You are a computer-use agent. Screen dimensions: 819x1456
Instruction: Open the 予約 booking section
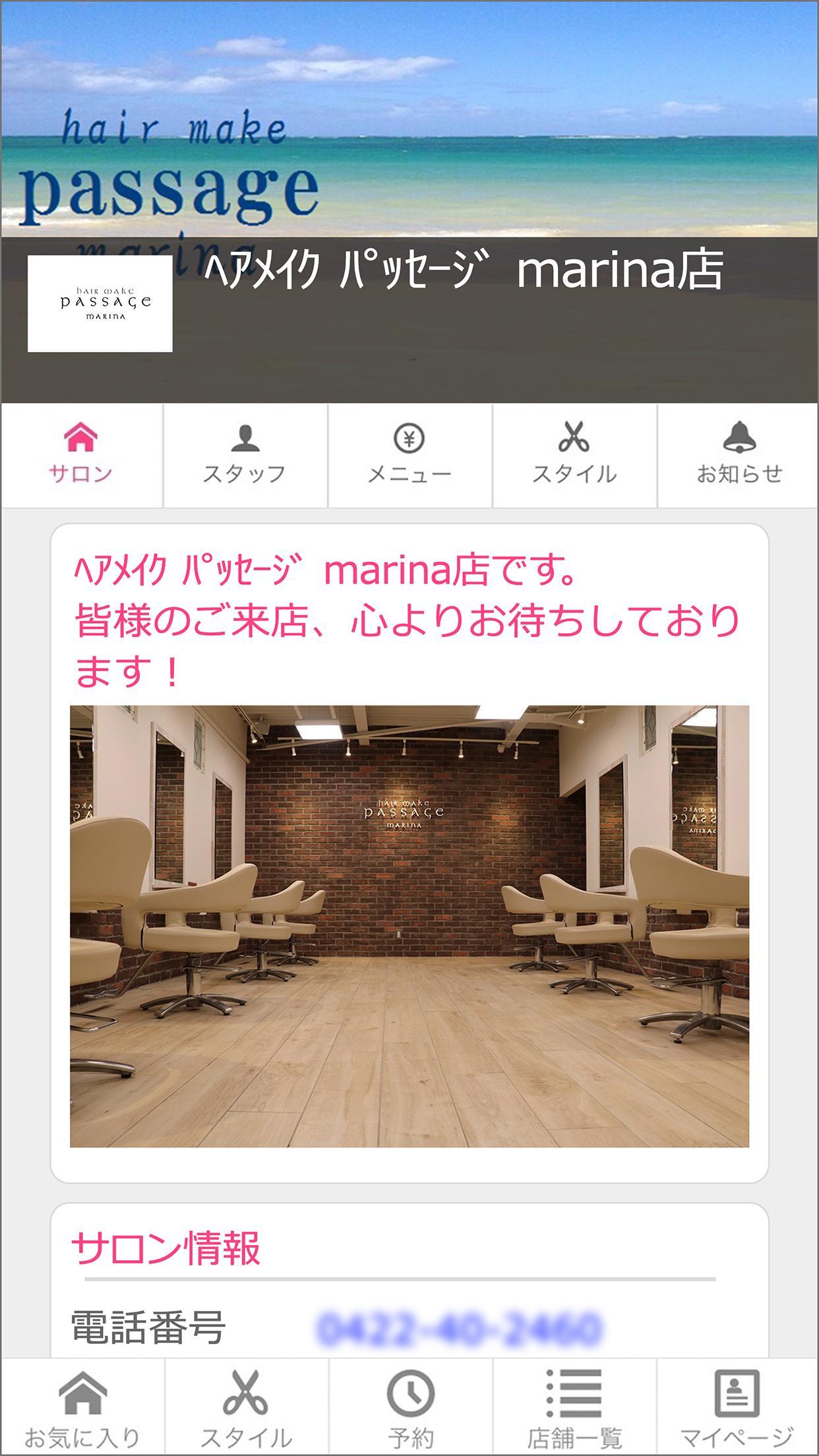click(410, 1409)
